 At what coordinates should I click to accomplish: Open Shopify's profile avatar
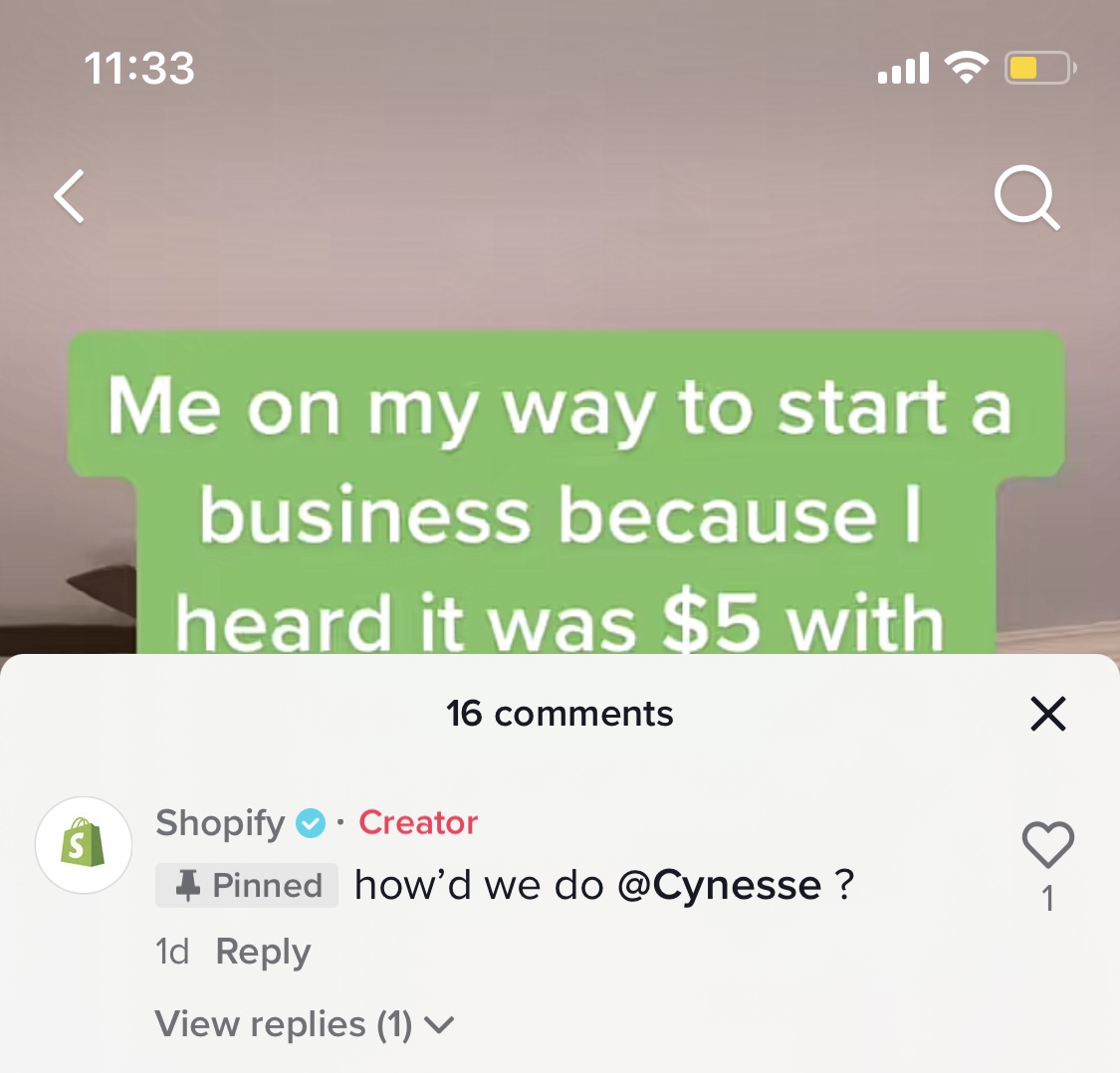coord(84,845)
